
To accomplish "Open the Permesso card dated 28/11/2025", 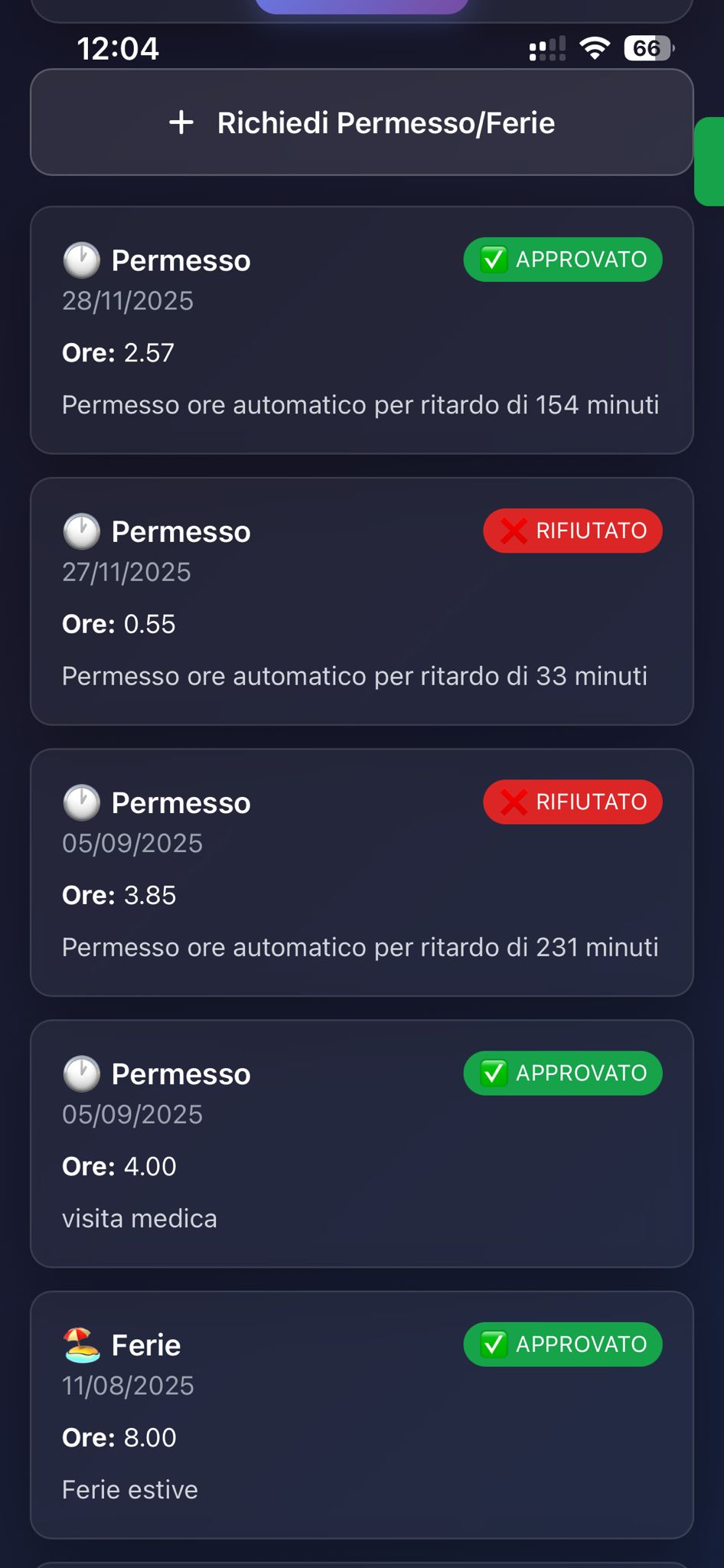I will pos(362,330).
